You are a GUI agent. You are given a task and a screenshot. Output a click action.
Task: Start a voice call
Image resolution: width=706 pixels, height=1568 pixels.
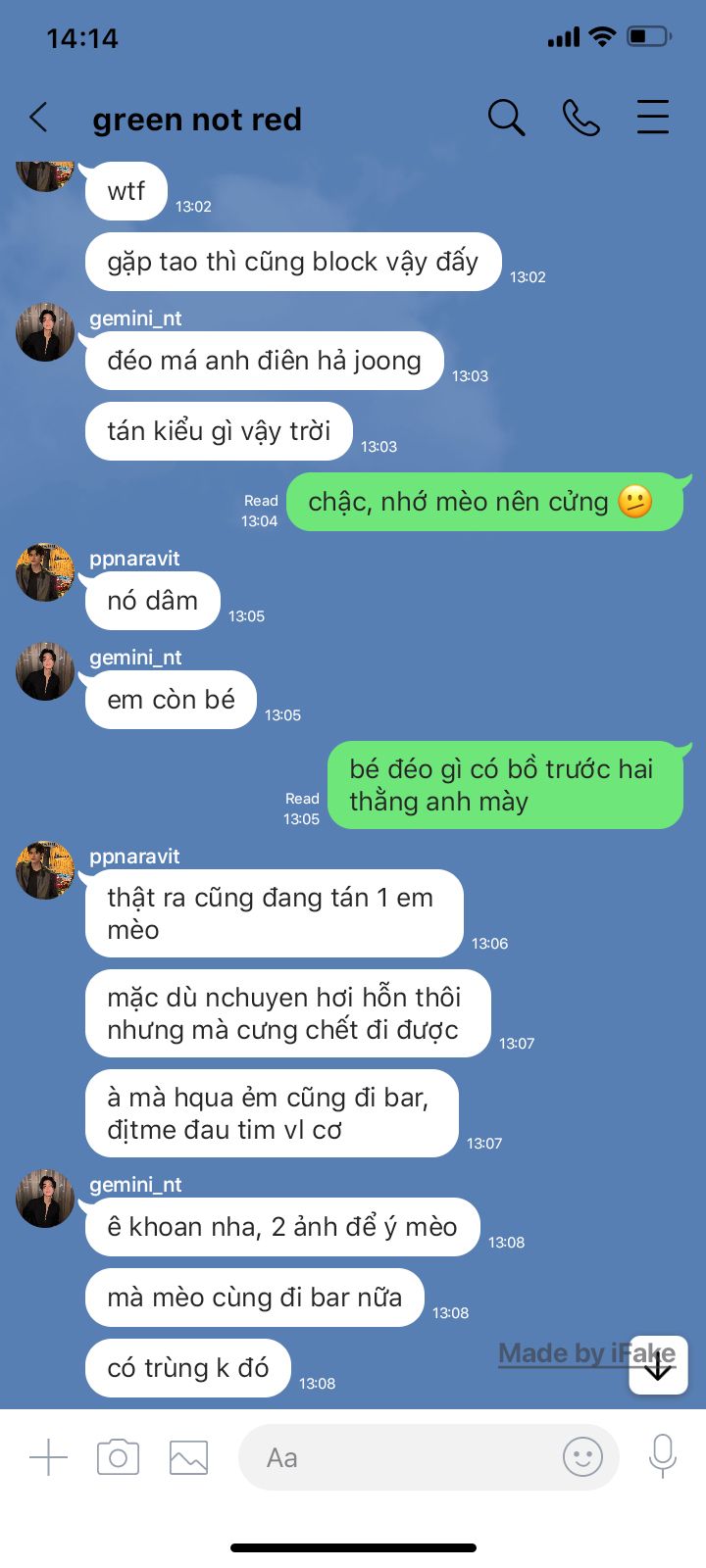pyautogui.click(x=580, y=118)
